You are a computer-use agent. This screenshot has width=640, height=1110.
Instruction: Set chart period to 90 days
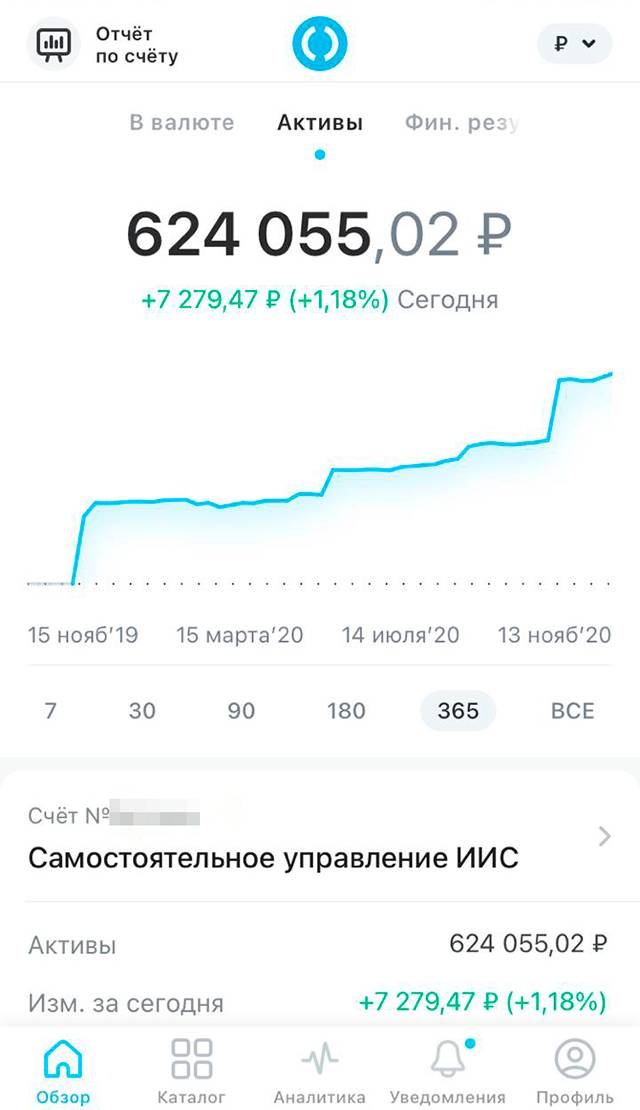click(x=241, y=710)
